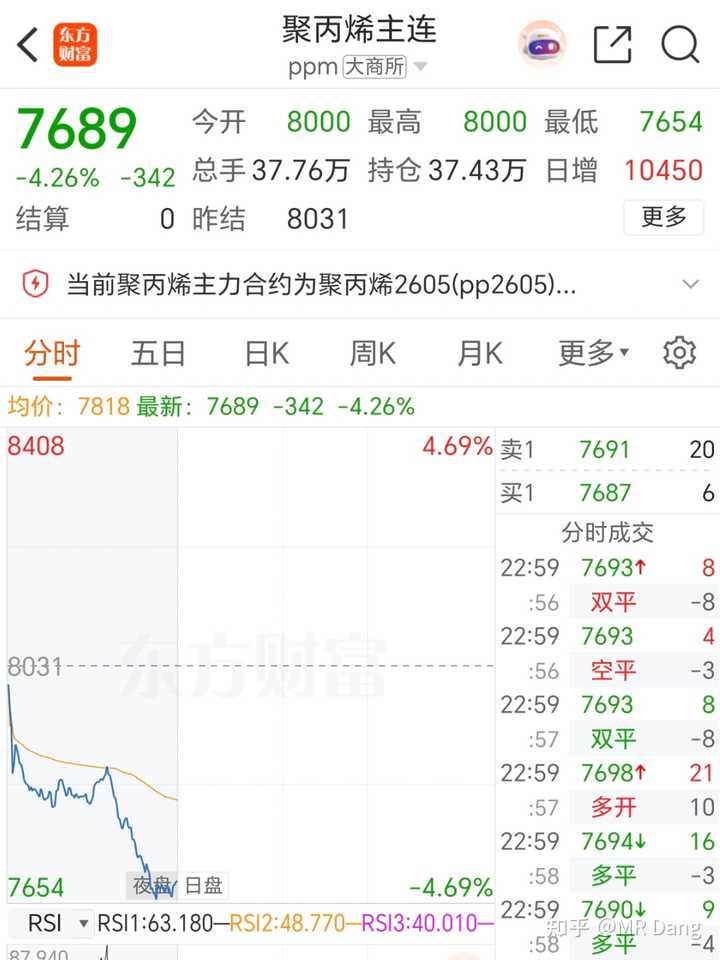Switch to the 日K chart tab
The image size is (720, 960).
[x=267, y=353]
